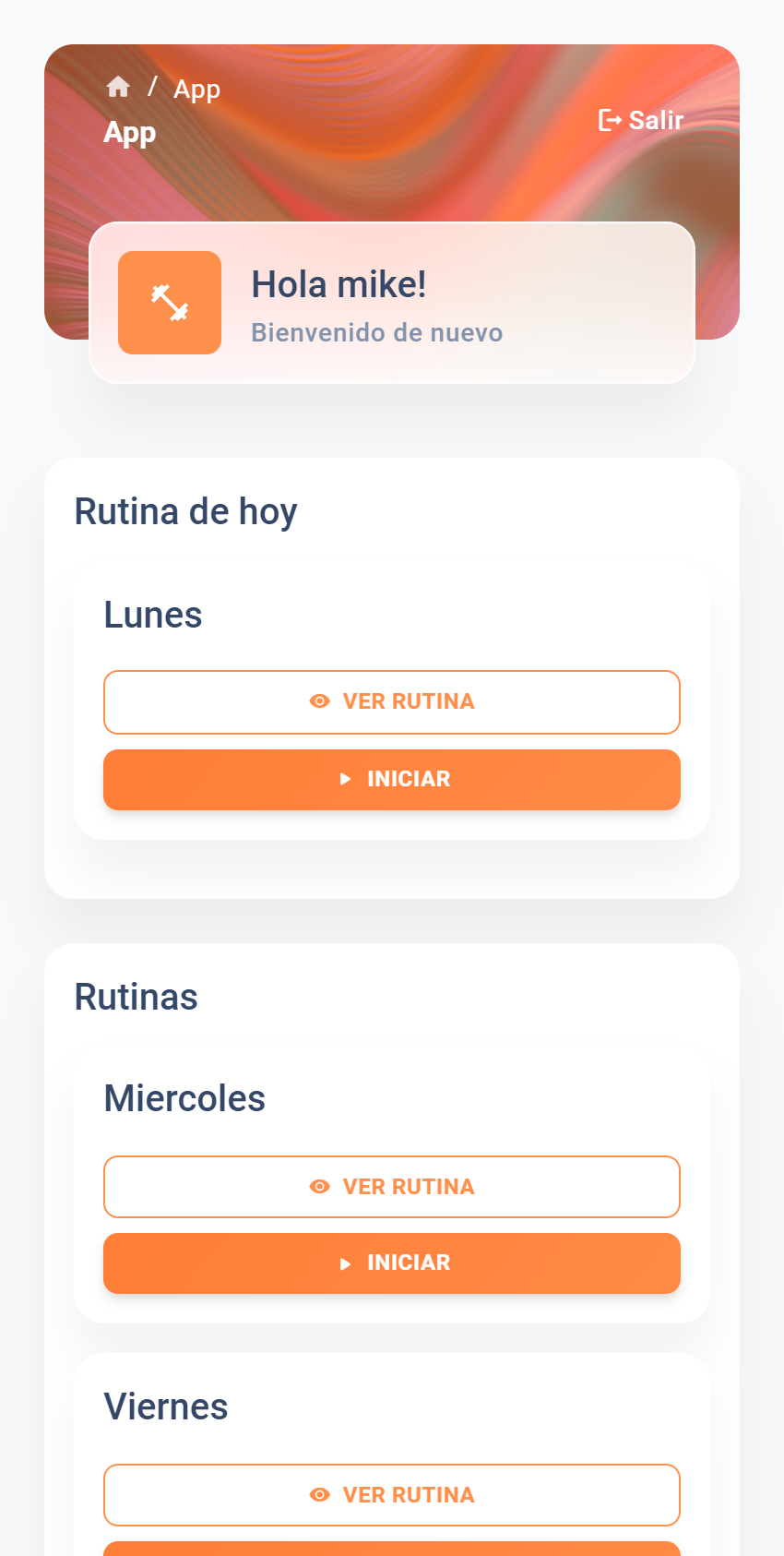View the Miercoles routine

tap(392, 1187)
